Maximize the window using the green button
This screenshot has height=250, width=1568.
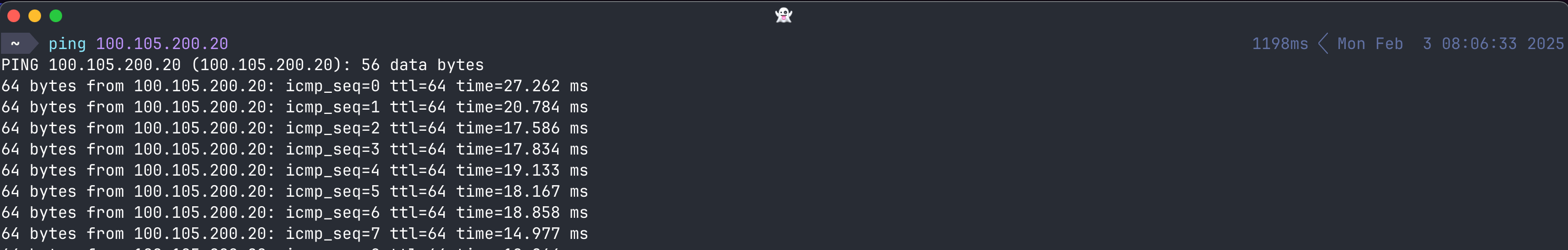pyautogui.click(x=56, y=16)
